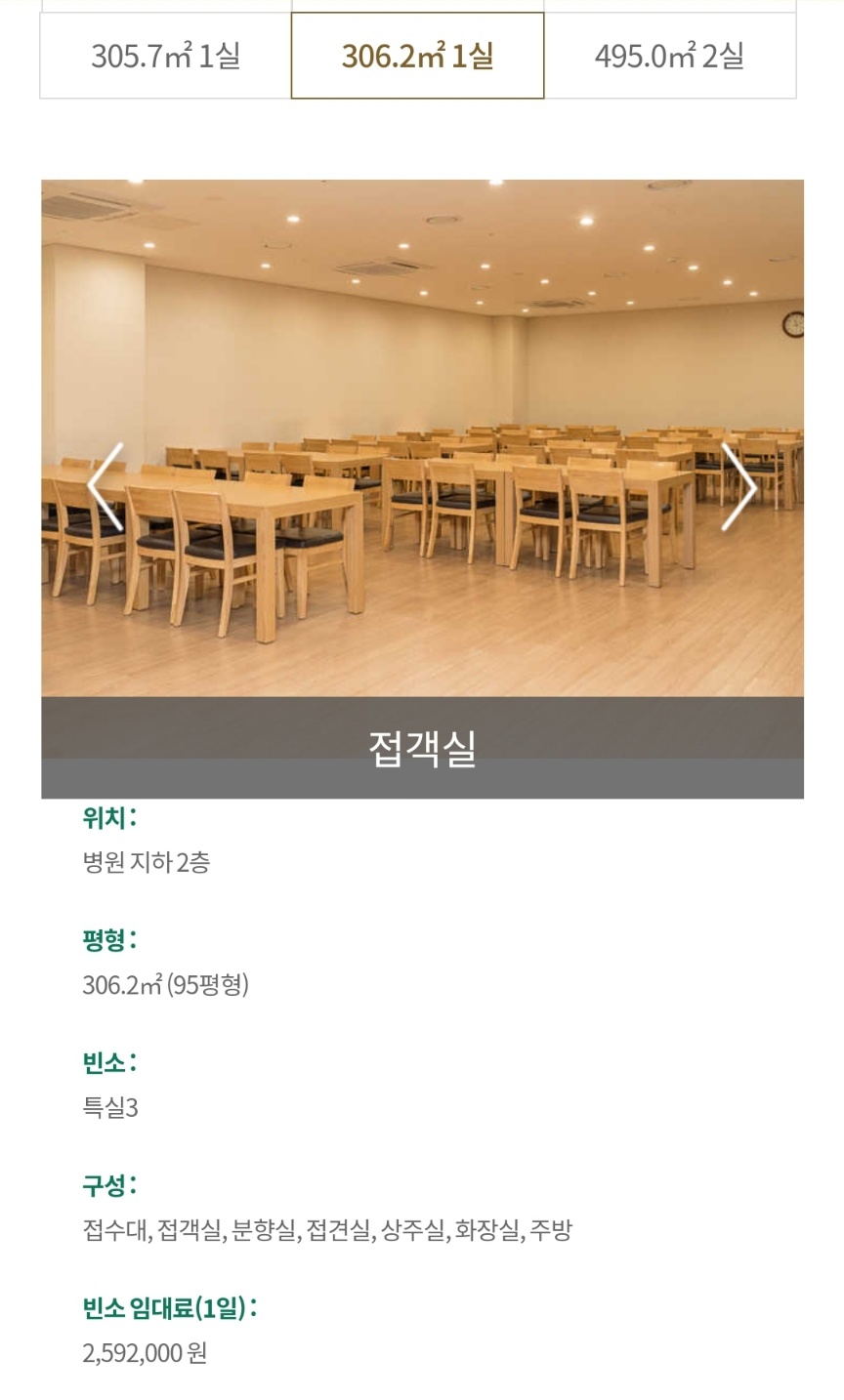
Task: Switch to the 495.0㎡ 2실 tab
Action: tap(669, 56)
